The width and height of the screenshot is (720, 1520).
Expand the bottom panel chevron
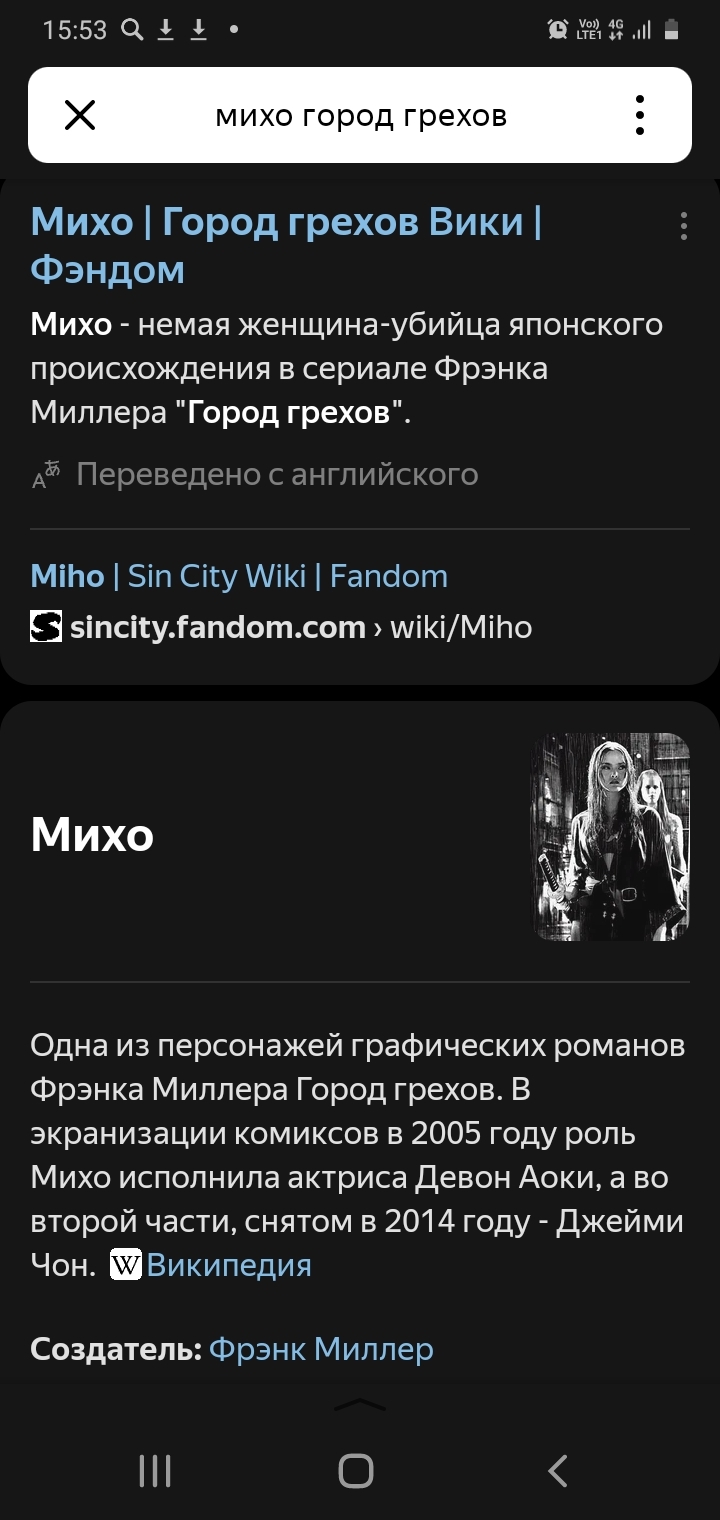coord(359,1406)
